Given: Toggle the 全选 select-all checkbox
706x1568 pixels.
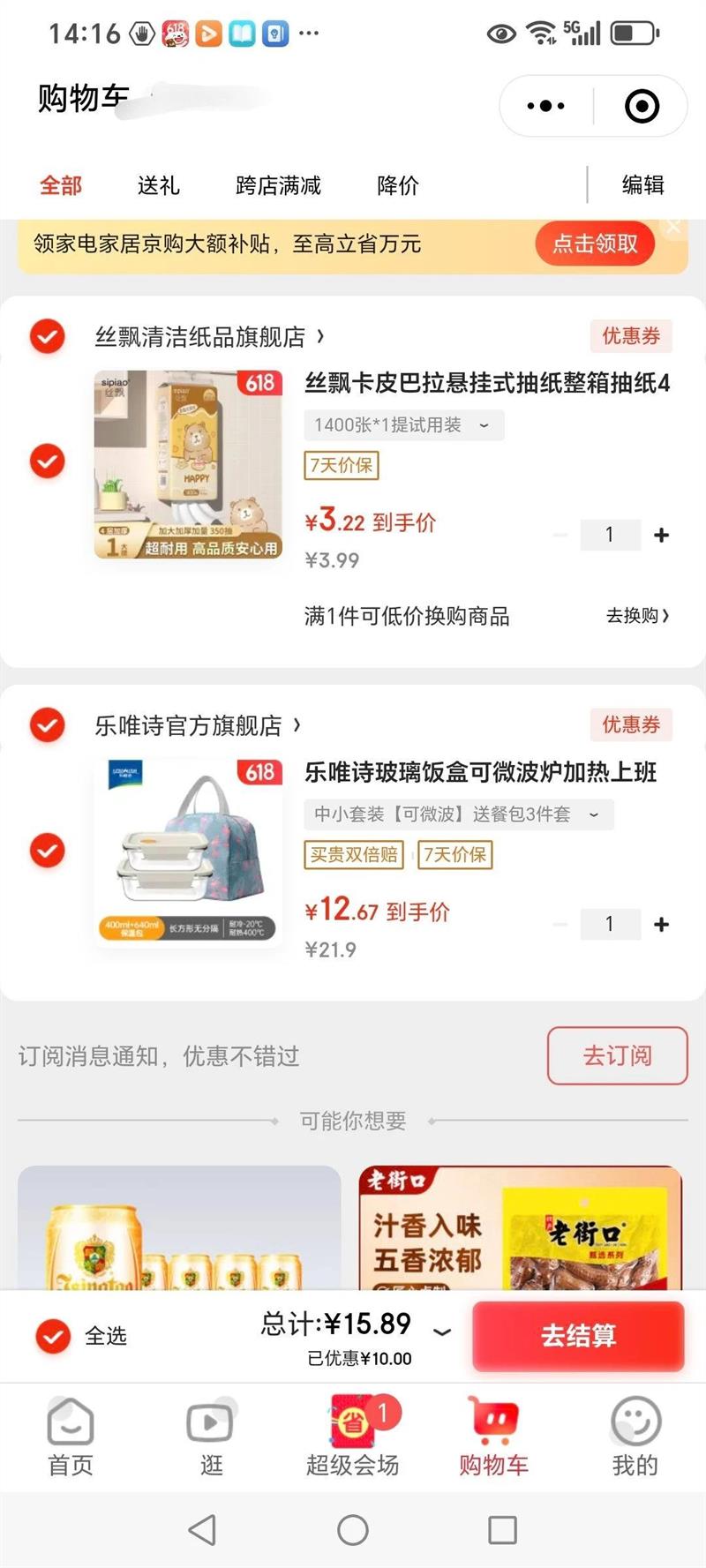Looking at the screenshot, I should (53, 1336).
